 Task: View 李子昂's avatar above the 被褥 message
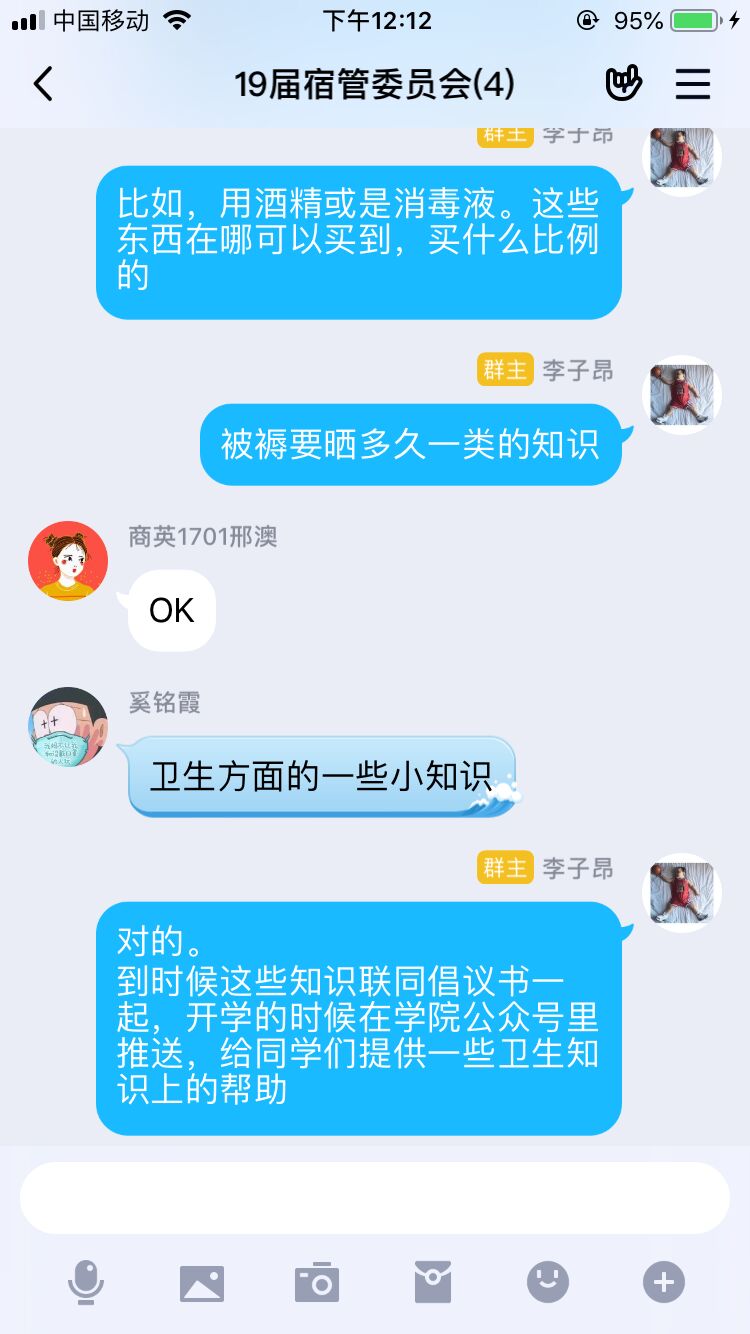(x=682, y=395)
